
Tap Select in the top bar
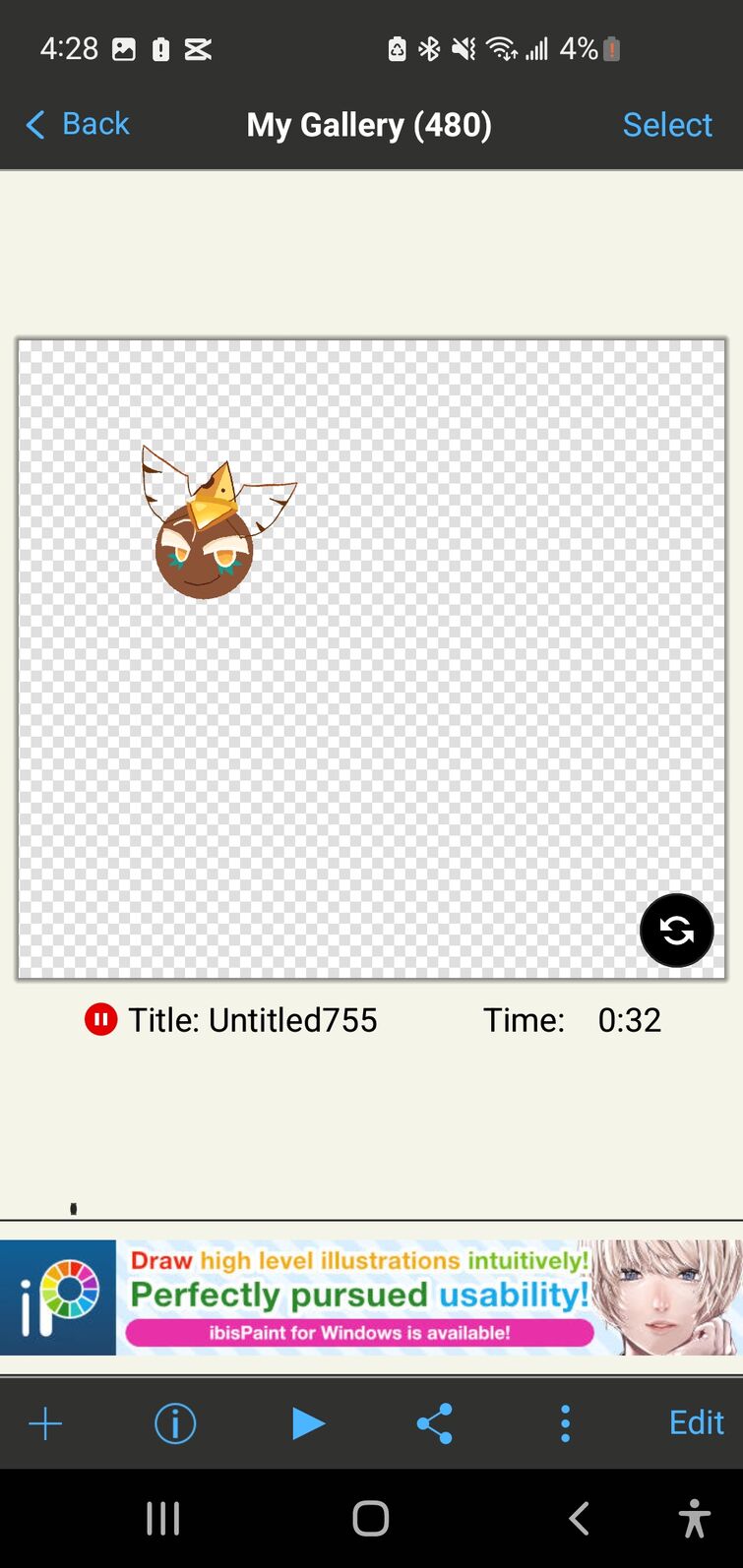666,125
